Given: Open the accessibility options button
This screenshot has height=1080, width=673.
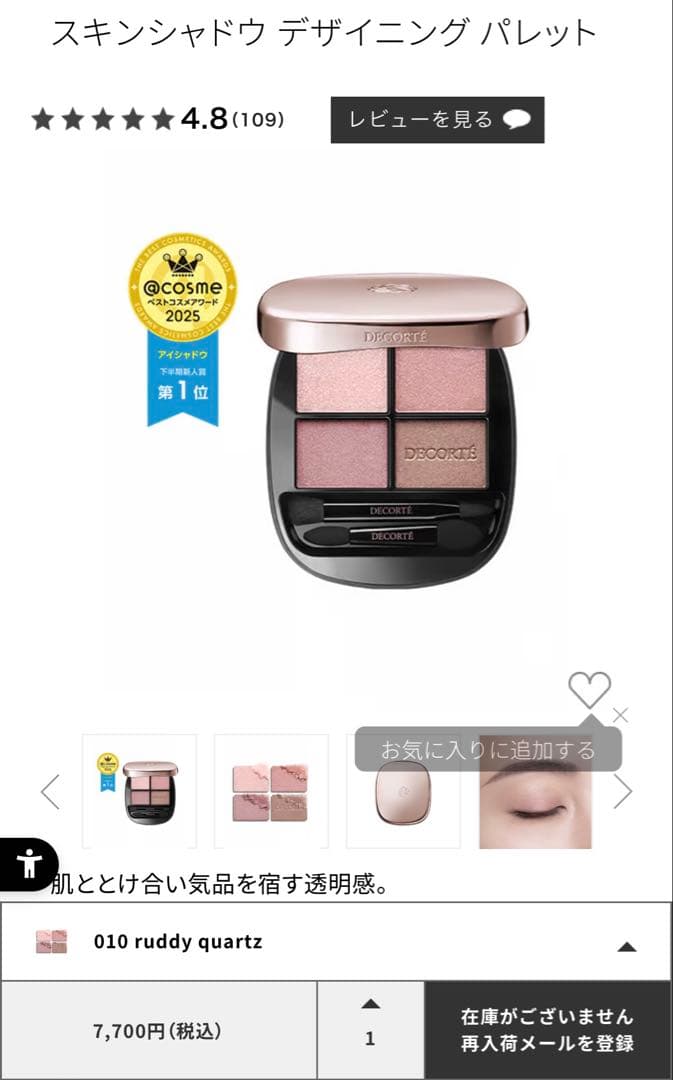Looking at the screenshot, I should 28,864.
